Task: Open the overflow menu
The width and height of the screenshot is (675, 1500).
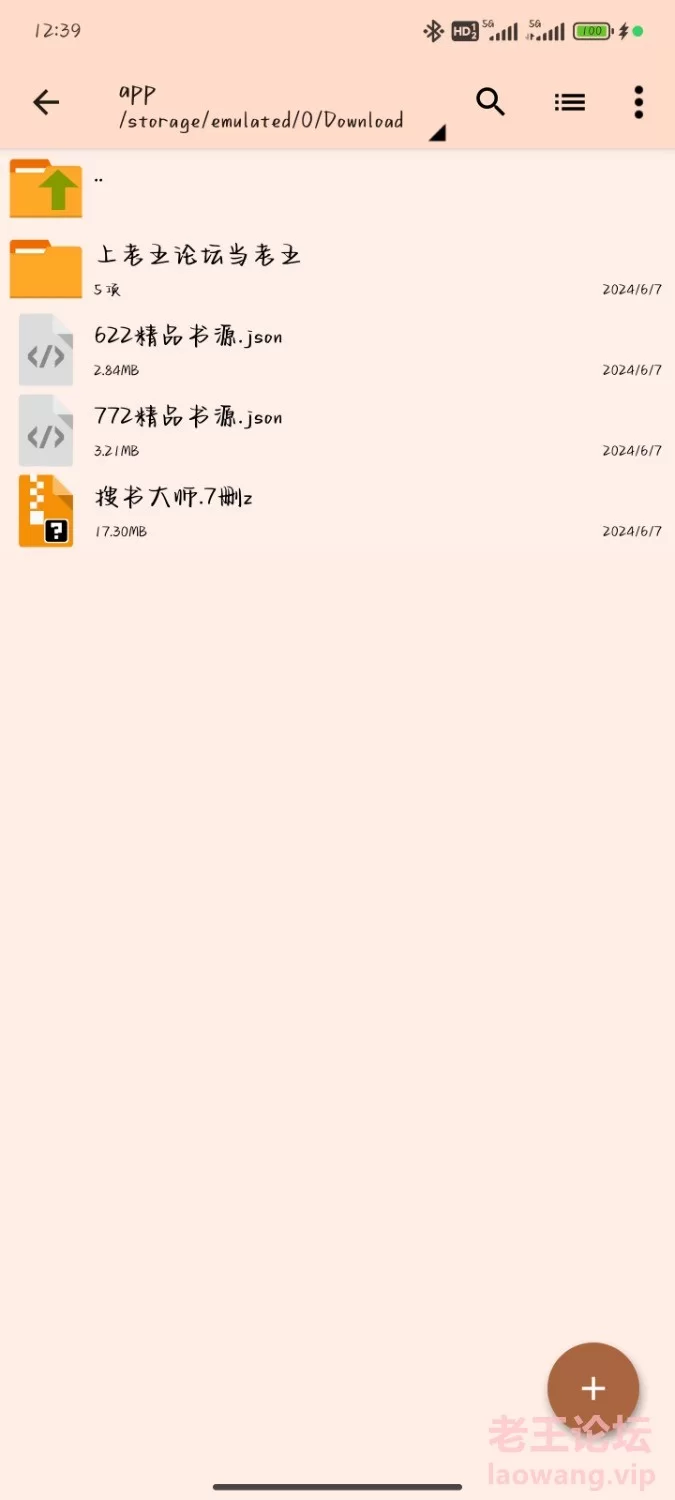Action: pyautogui.click(x=638, y=102)
